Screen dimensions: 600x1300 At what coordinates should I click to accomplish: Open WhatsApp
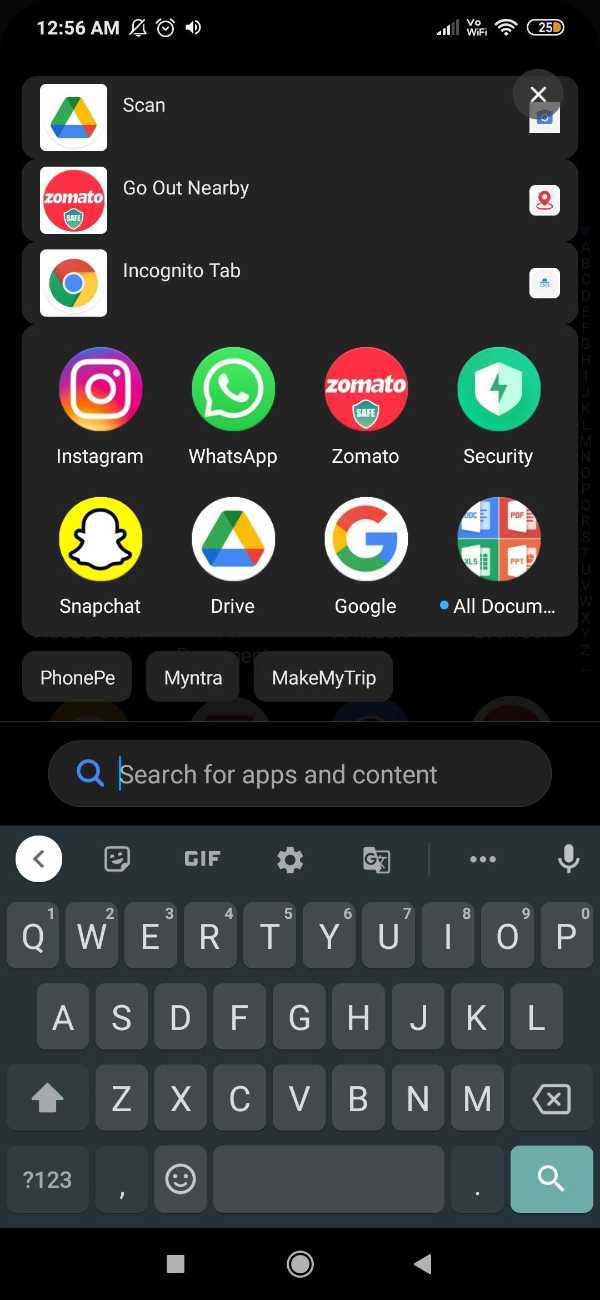(233, 390)
